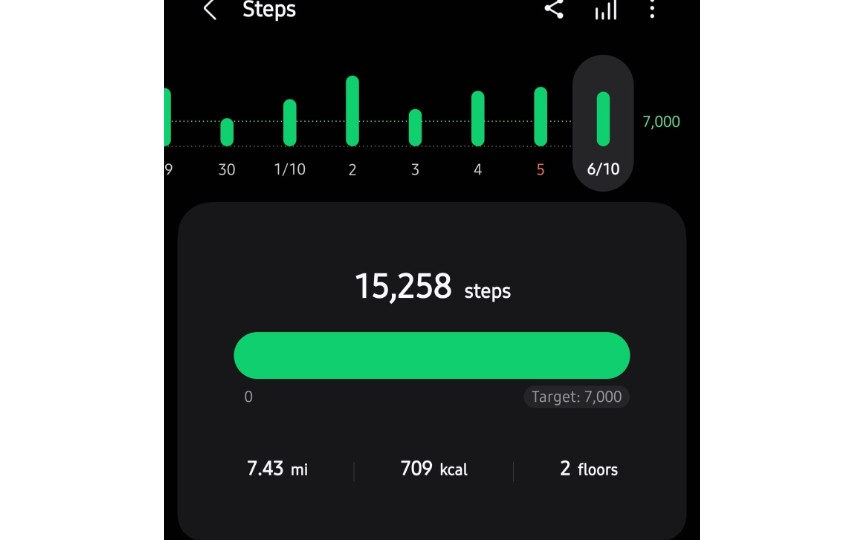
Task: Select the day 4 bar
Action: tap(478, 119)
